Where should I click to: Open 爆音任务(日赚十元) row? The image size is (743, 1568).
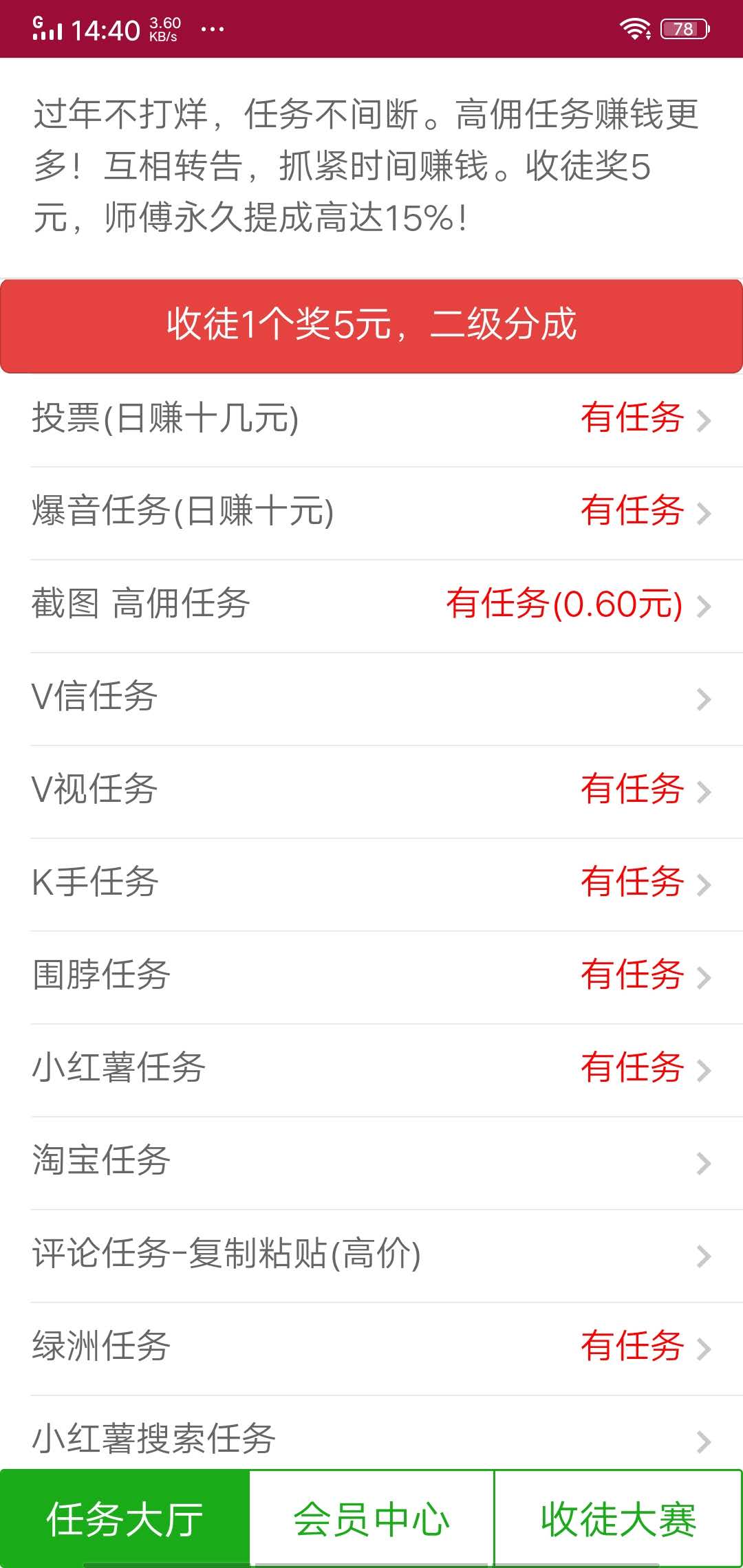[371, 512]
